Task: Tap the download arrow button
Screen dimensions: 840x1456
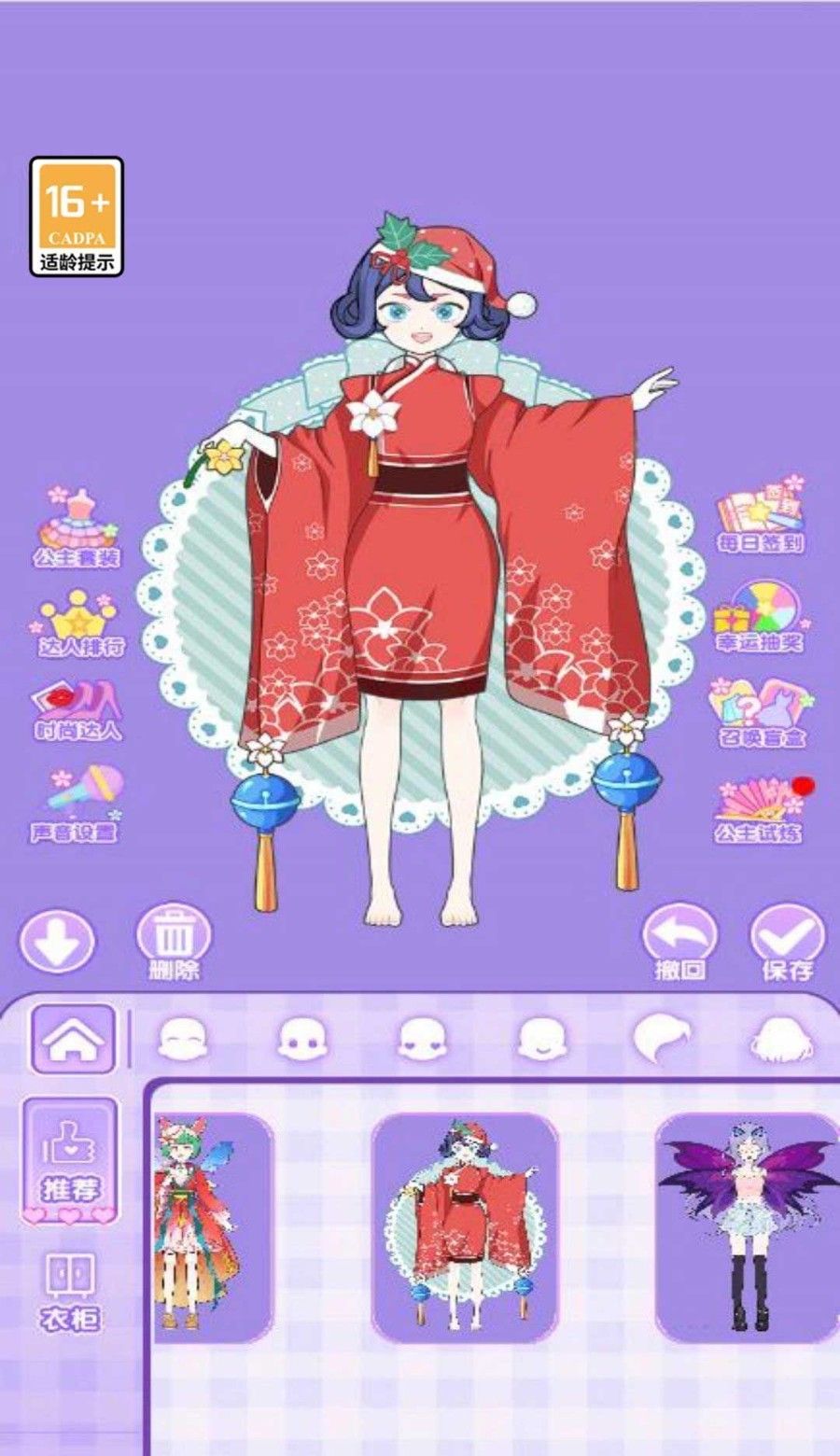Action: click(x=58, y=940)
